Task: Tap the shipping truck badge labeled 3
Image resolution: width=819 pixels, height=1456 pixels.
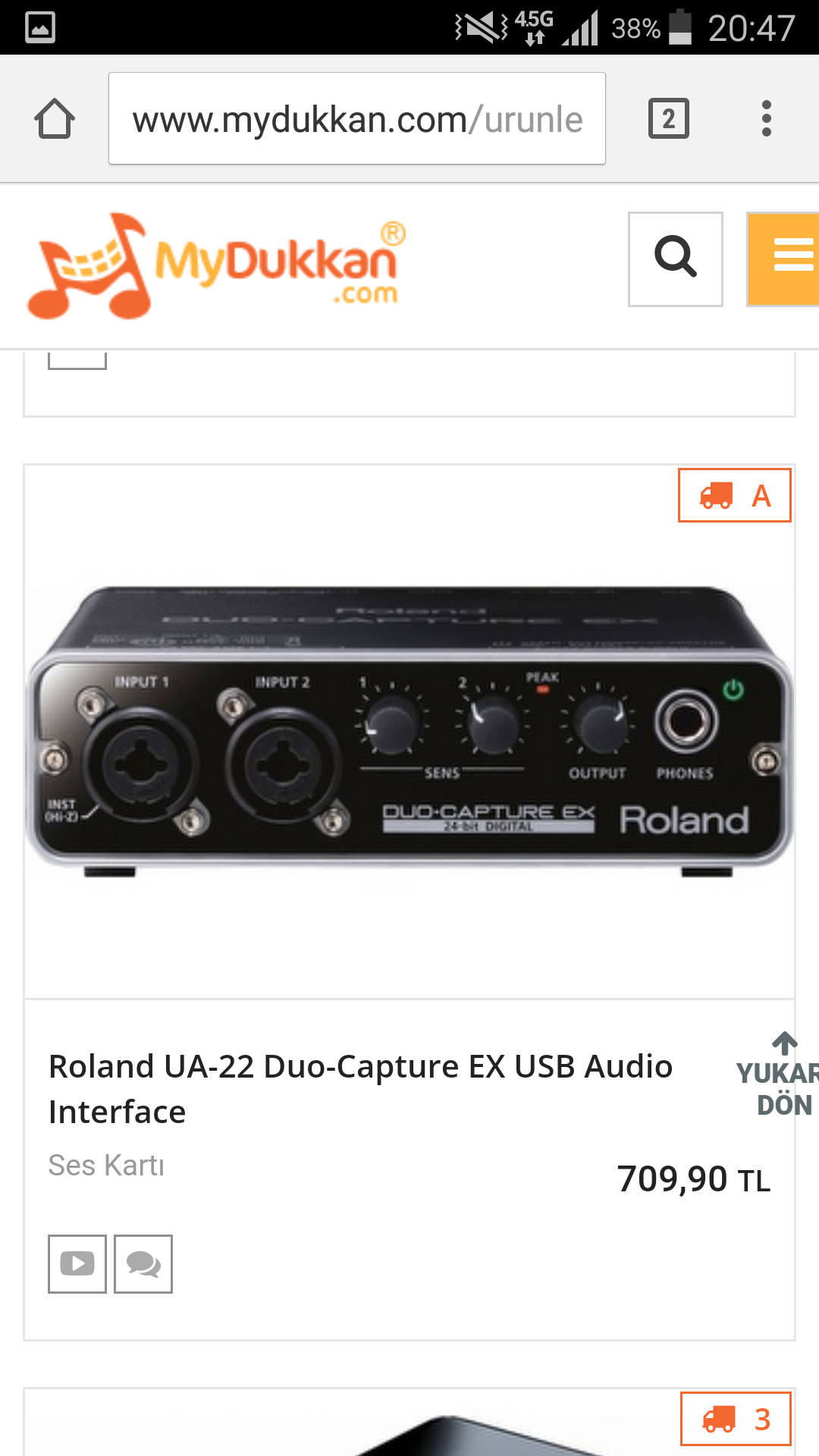Action: (x=736, y=1419)
